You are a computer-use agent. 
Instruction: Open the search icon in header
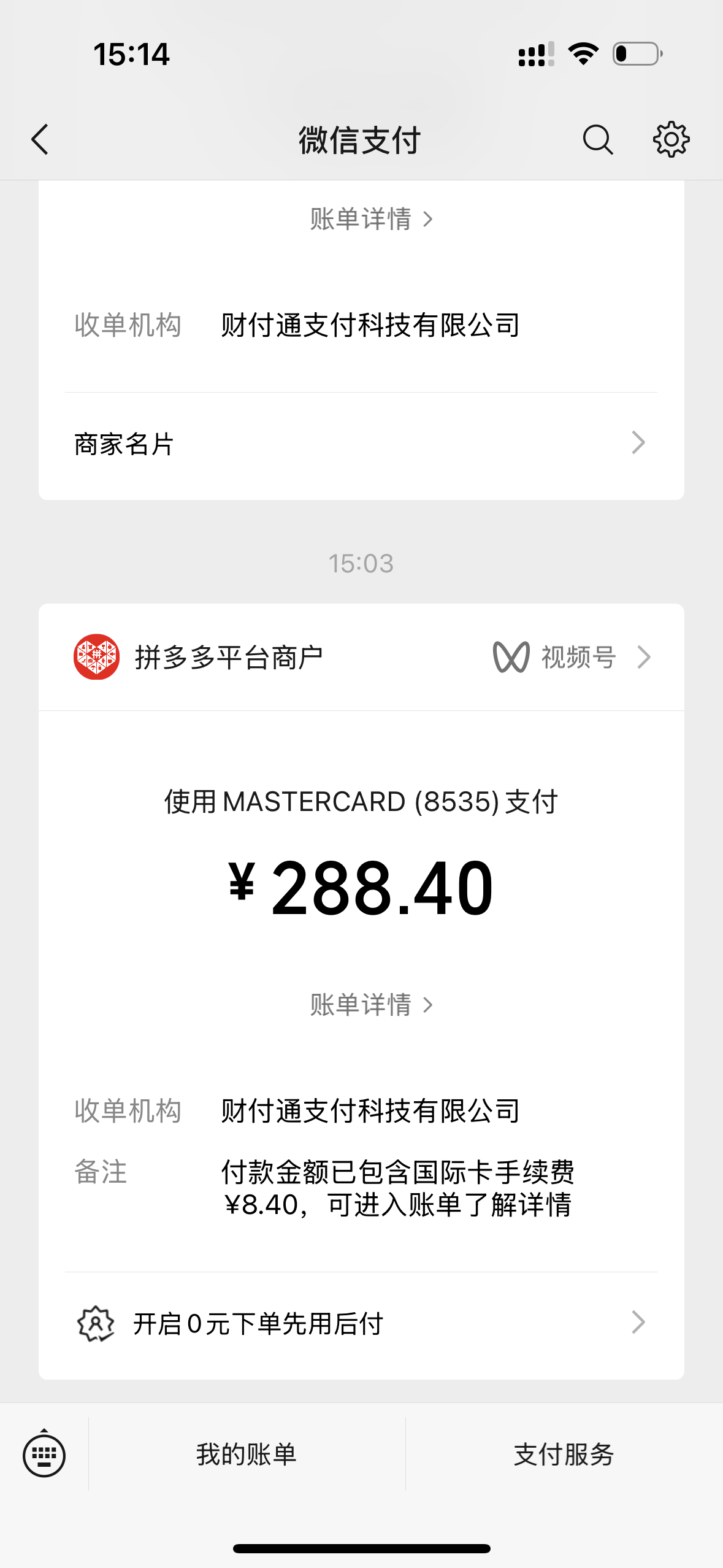pyautogui.click(x=597, y=139)
